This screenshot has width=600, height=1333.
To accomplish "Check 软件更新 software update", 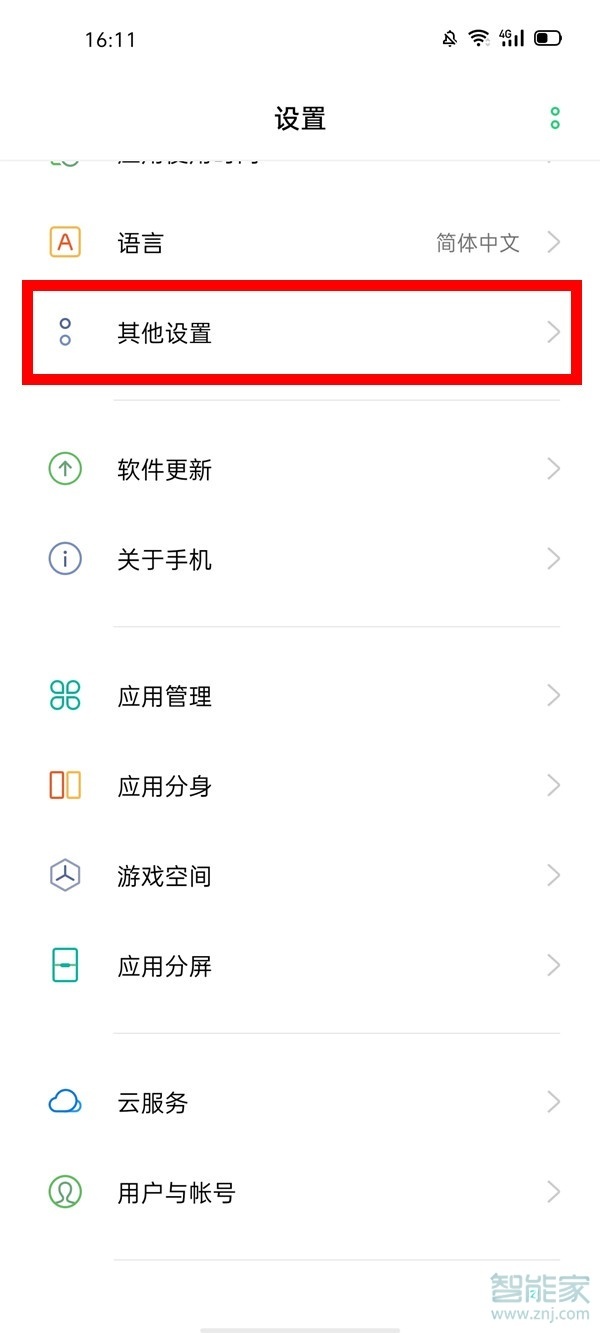I will click(x=300, y=469).
